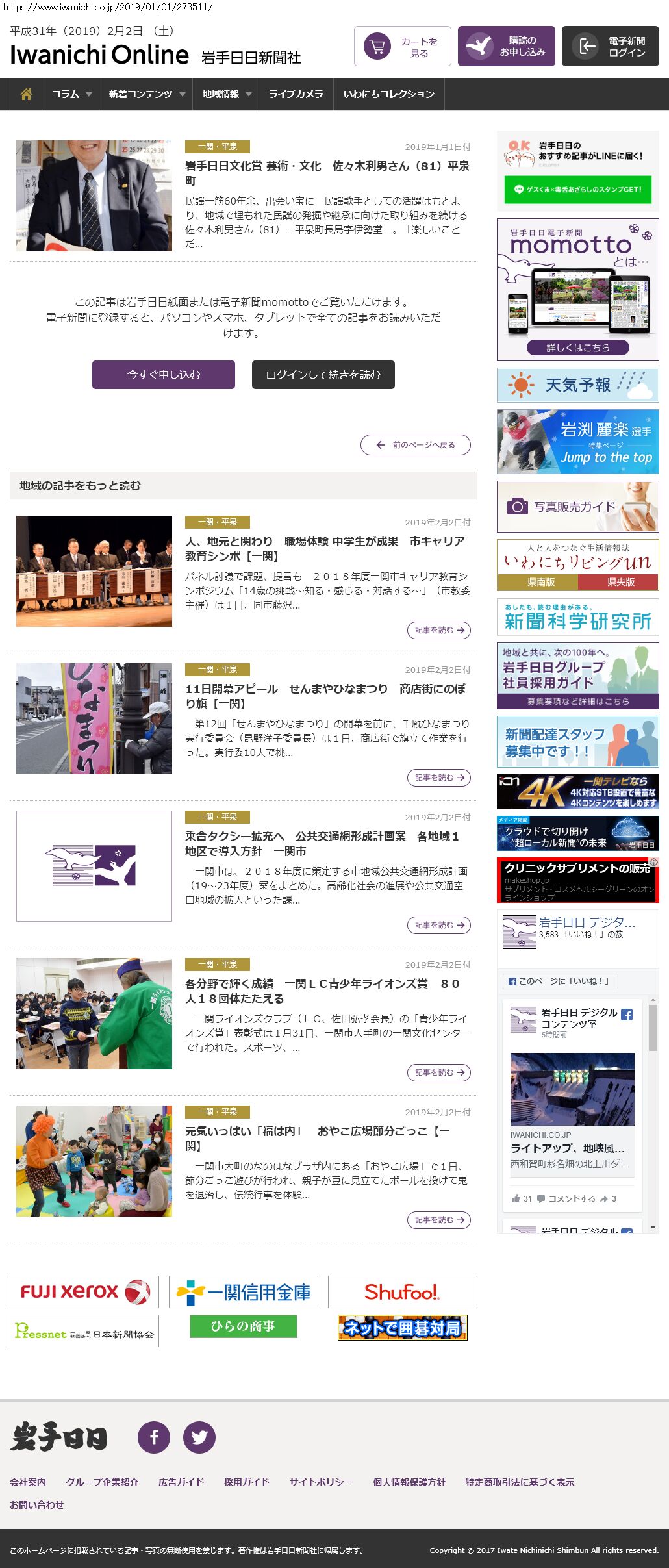Open 電子新聞ログイン login button

pyautogui.click(x=610, y=47)
